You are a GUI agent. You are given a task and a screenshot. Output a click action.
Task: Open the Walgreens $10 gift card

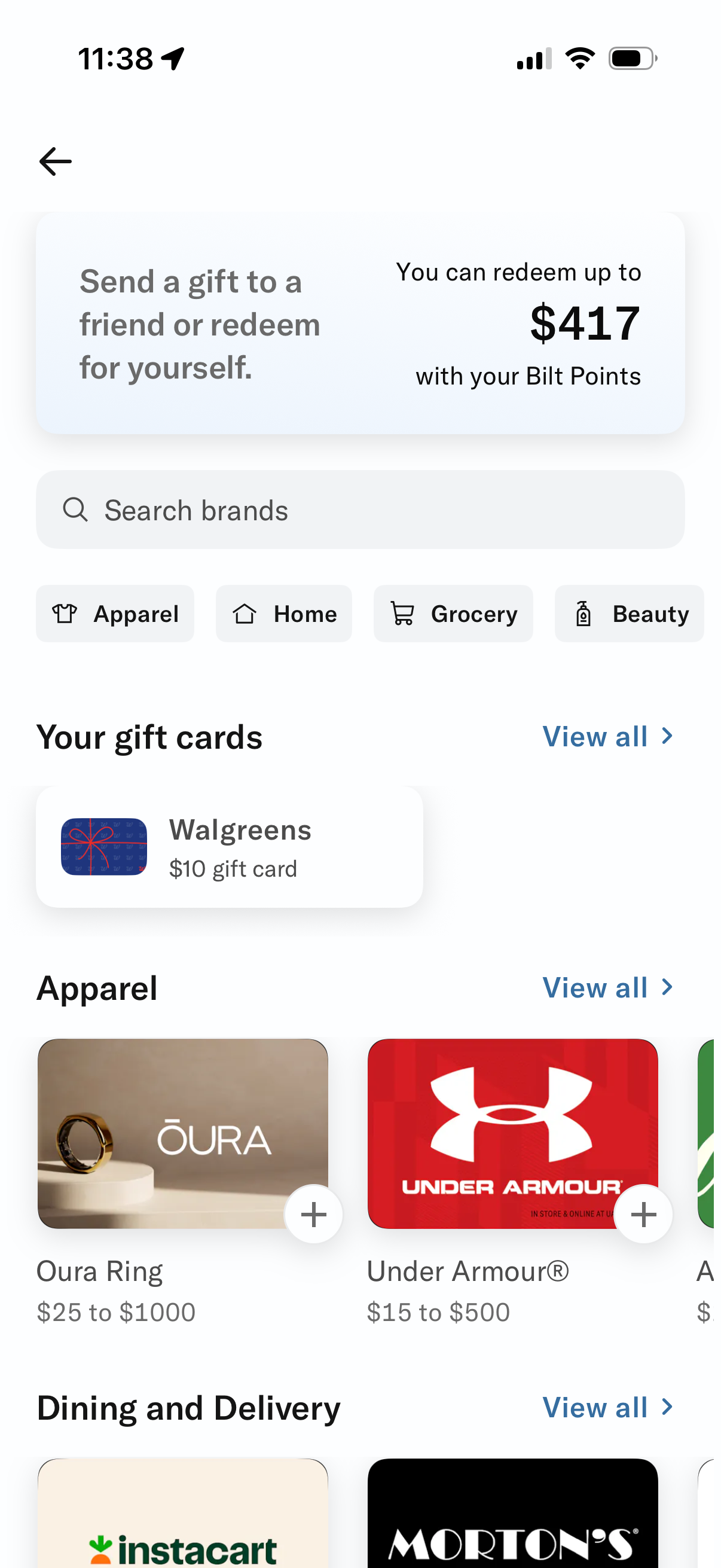tap(230, 847)
